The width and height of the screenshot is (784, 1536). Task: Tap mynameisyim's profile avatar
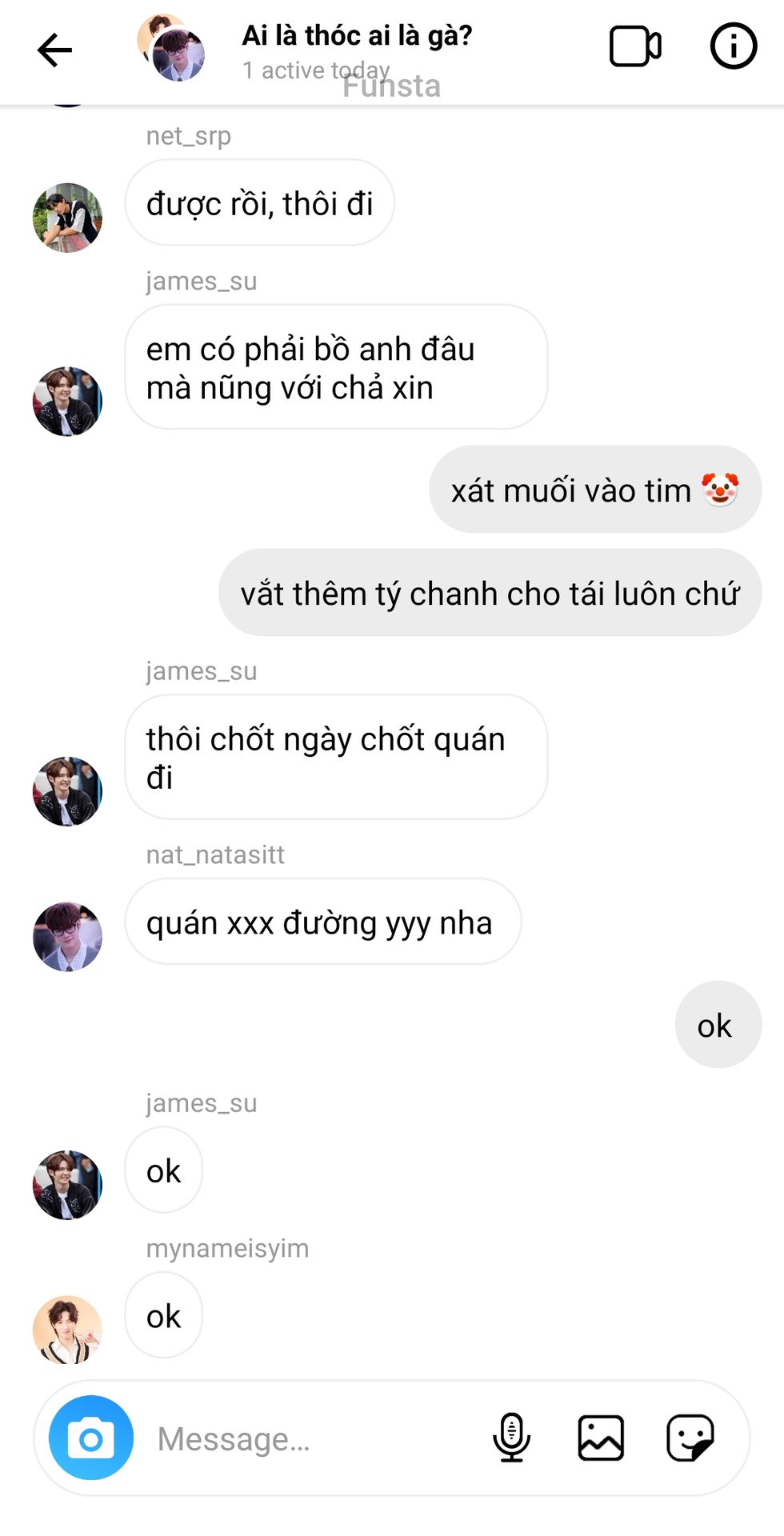(x=67, y=1330)
